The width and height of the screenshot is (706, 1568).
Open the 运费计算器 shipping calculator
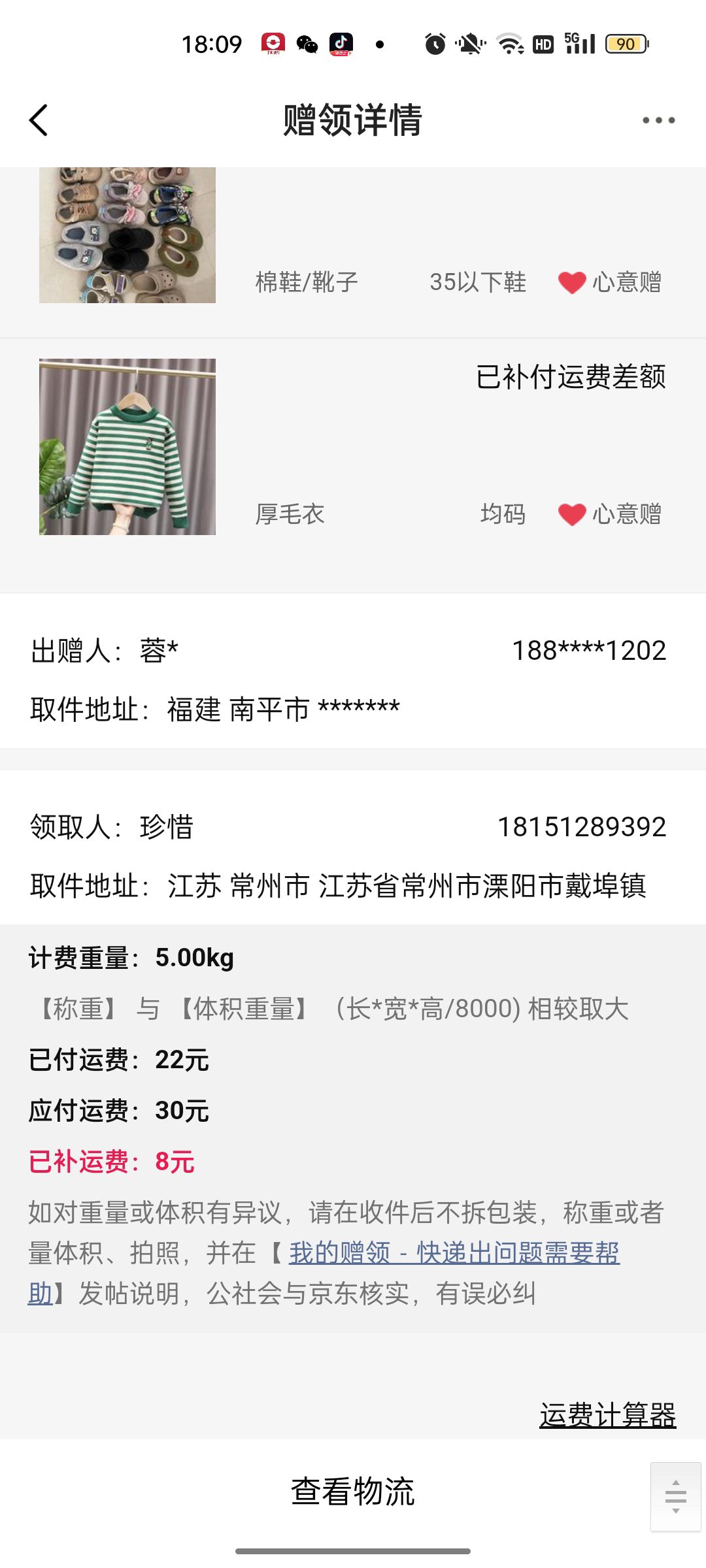[607, 1415]
